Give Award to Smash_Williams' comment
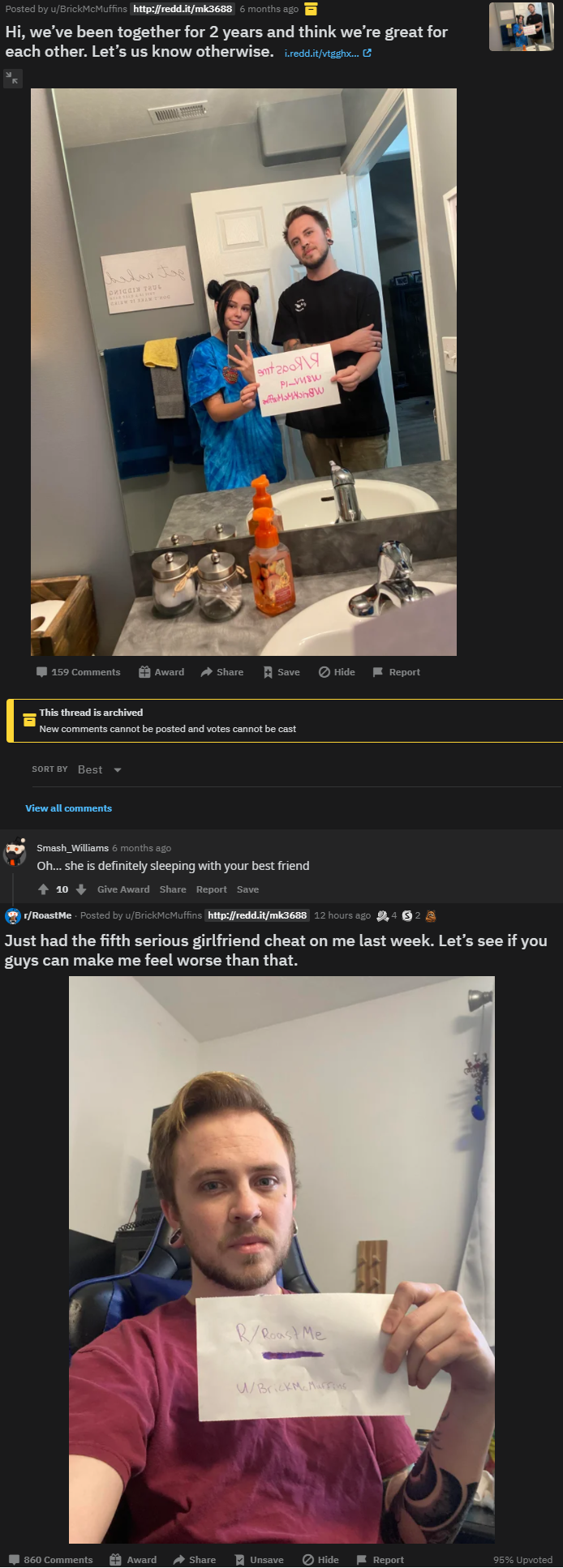 tap(123, 889)
